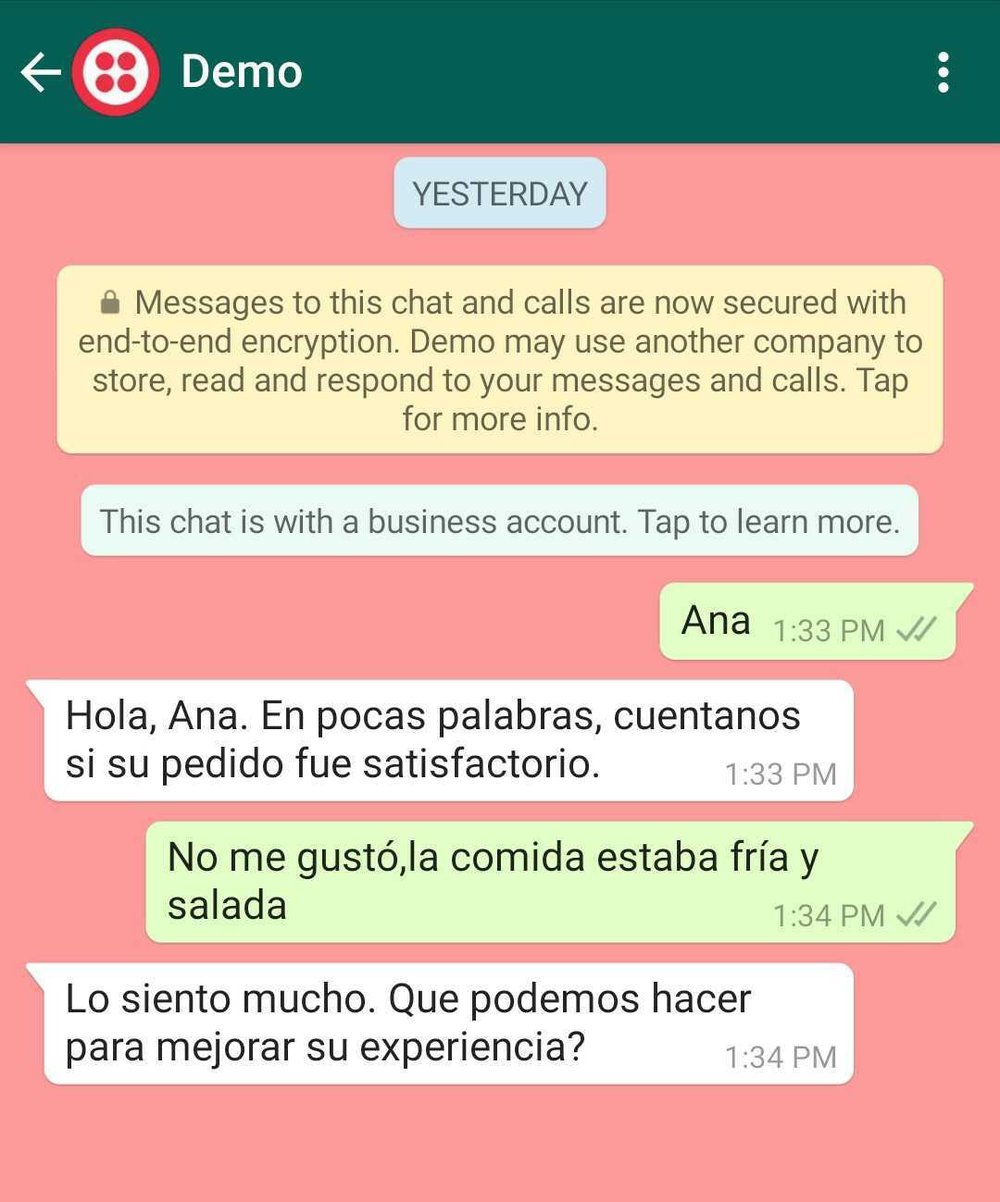This screenshot has height=1202, width=1000.
Task: Tap the lock icon in the encryption notice
Action: click(110, 301)
